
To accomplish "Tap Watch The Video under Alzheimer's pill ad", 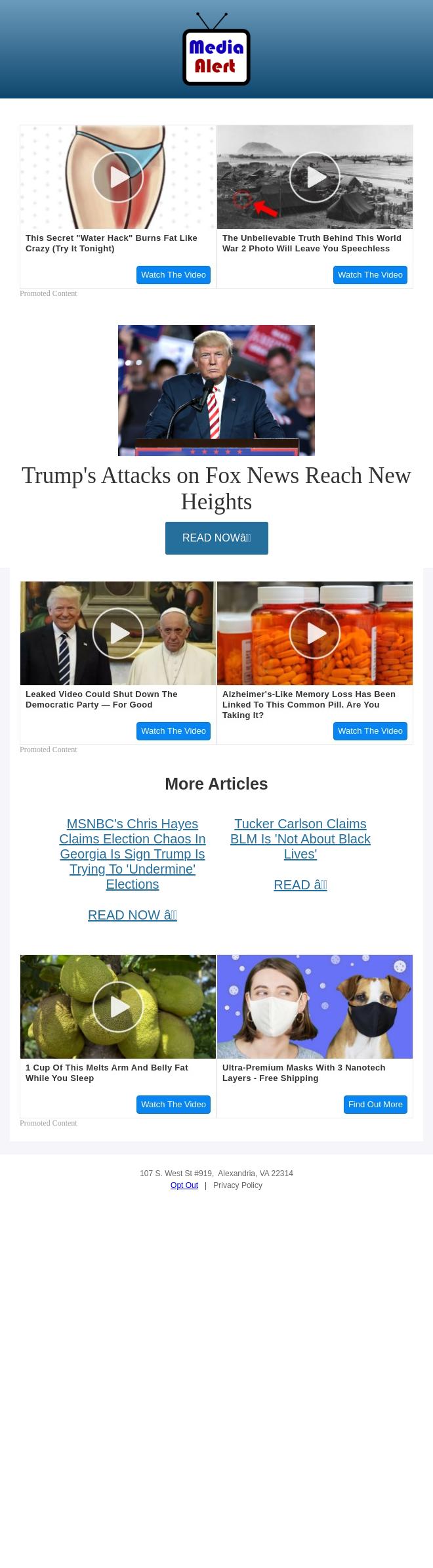I will point(370,731).
